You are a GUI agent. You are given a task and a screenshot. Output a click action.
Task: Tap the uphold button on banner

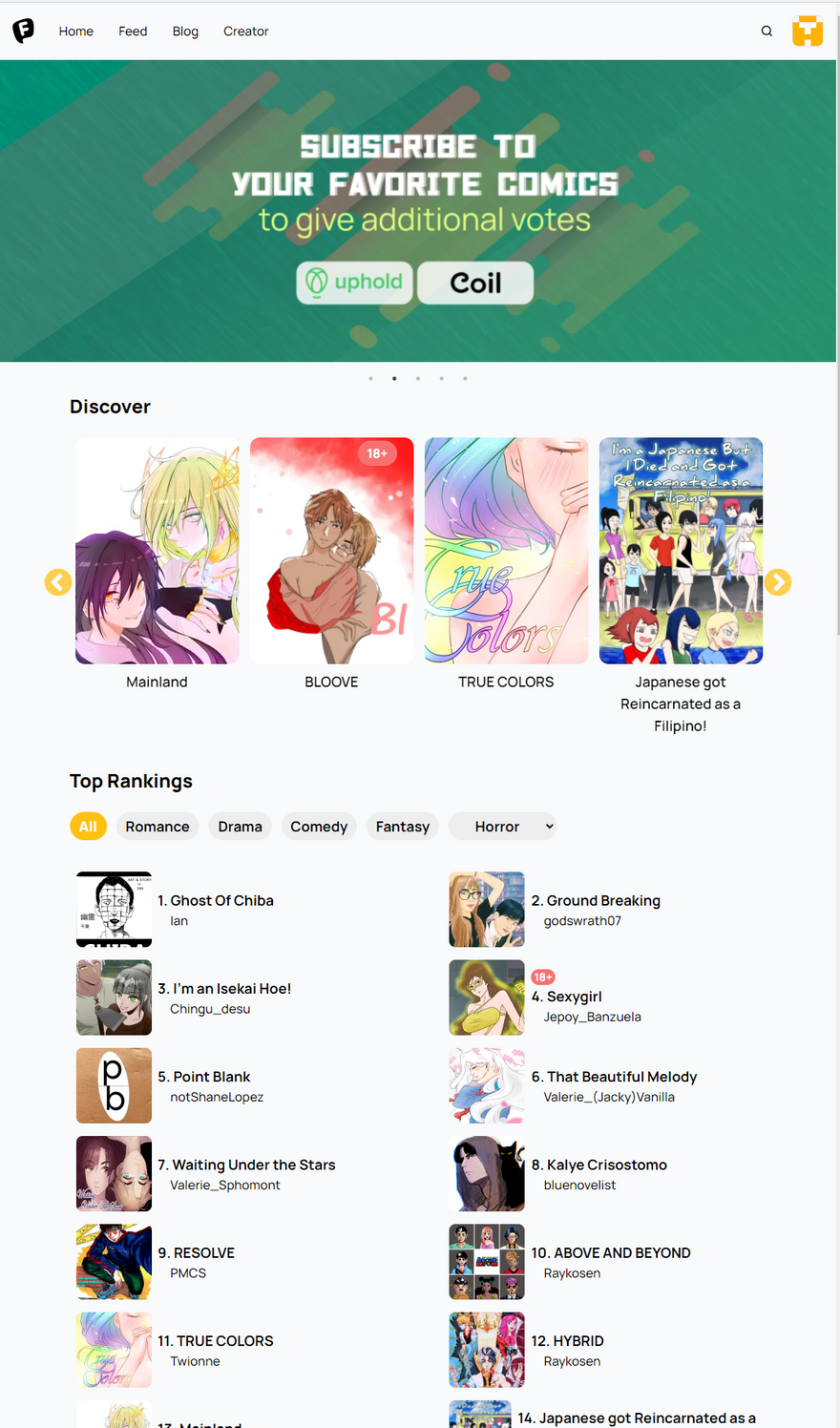(x=355, y=283)
